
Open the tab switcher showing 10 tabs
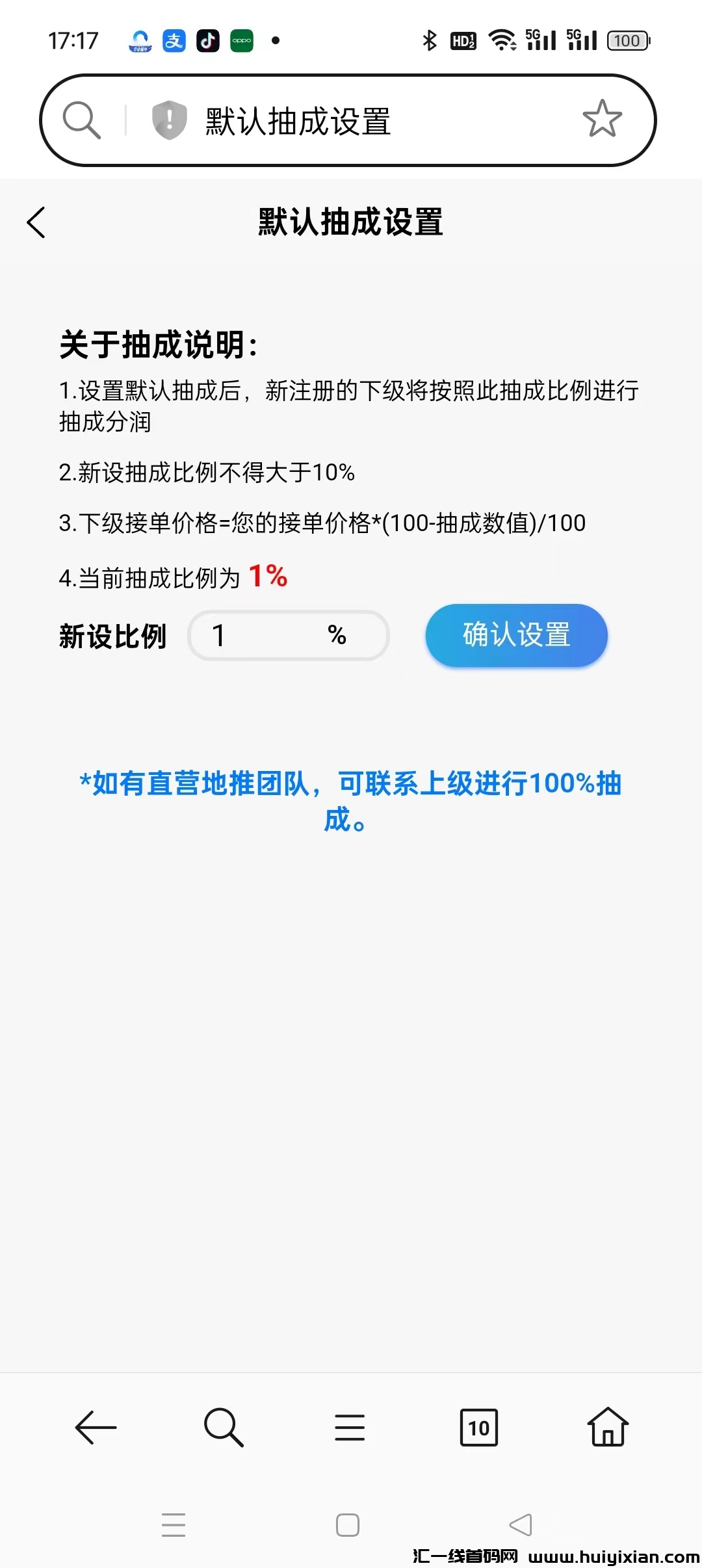[478, 1428]
